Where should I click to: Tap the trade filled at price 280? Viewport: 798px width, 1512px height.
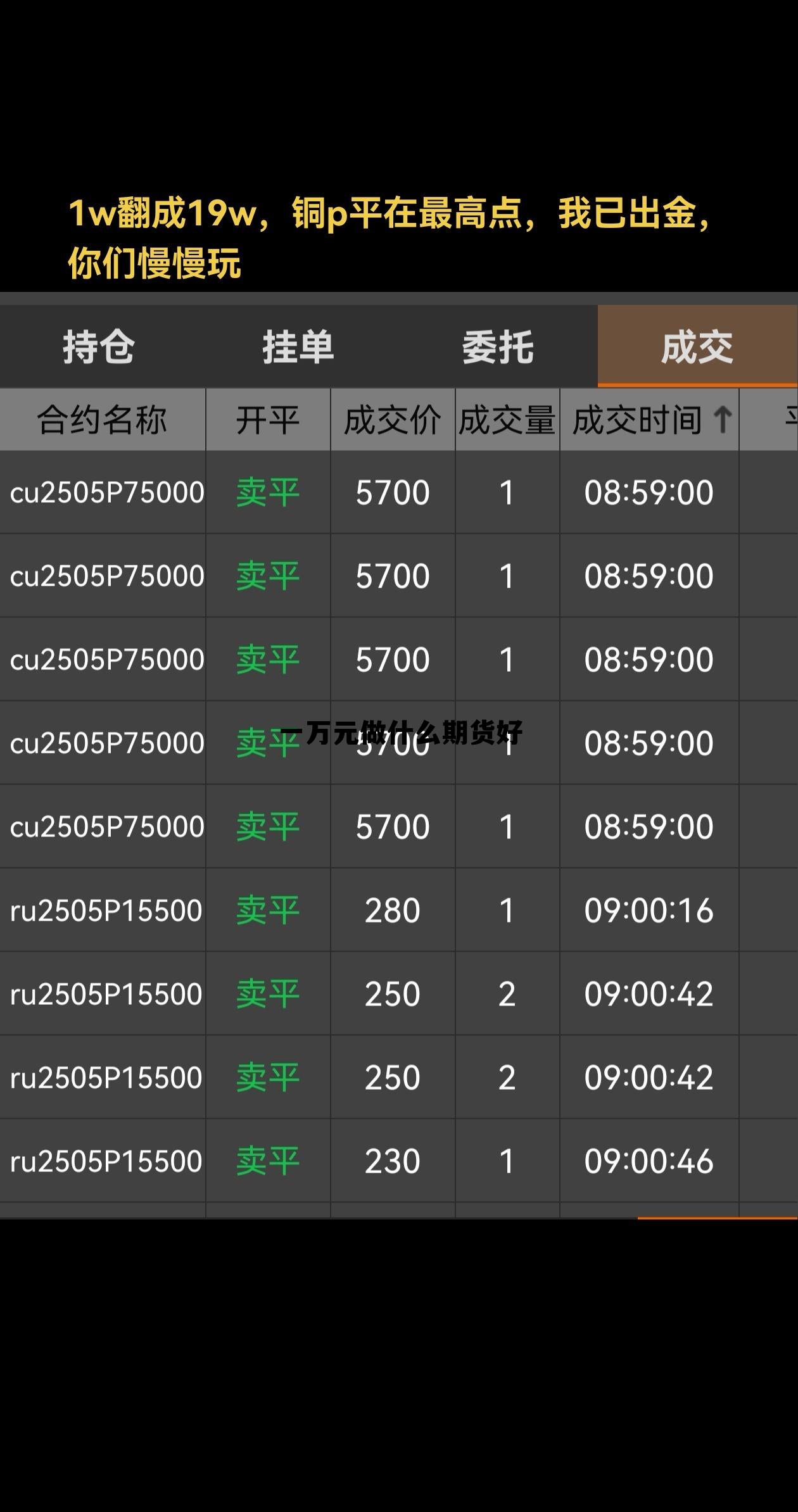point(391,910)
